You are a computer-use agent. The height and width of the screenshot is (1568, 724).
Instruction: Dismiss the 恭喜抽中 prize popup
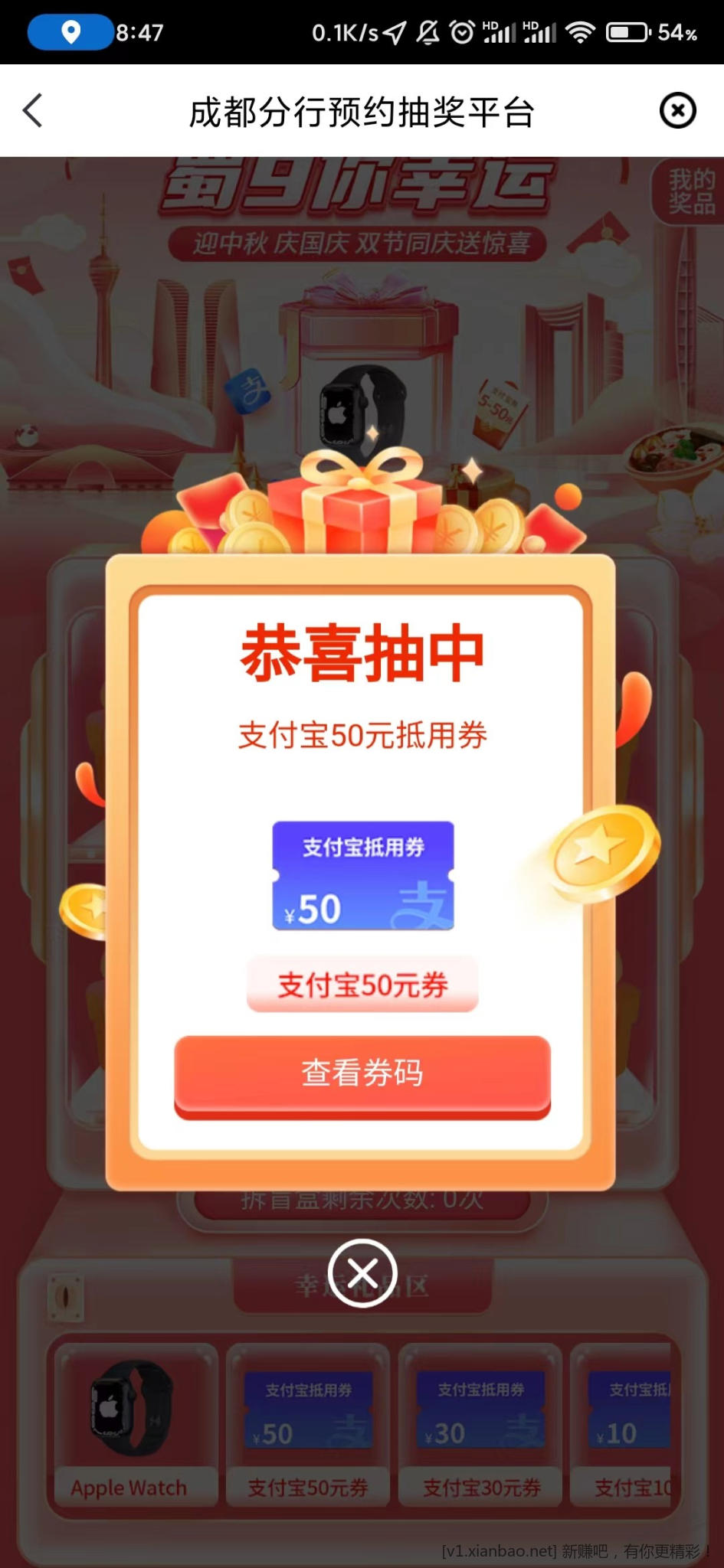click(x=362, y=1272)
